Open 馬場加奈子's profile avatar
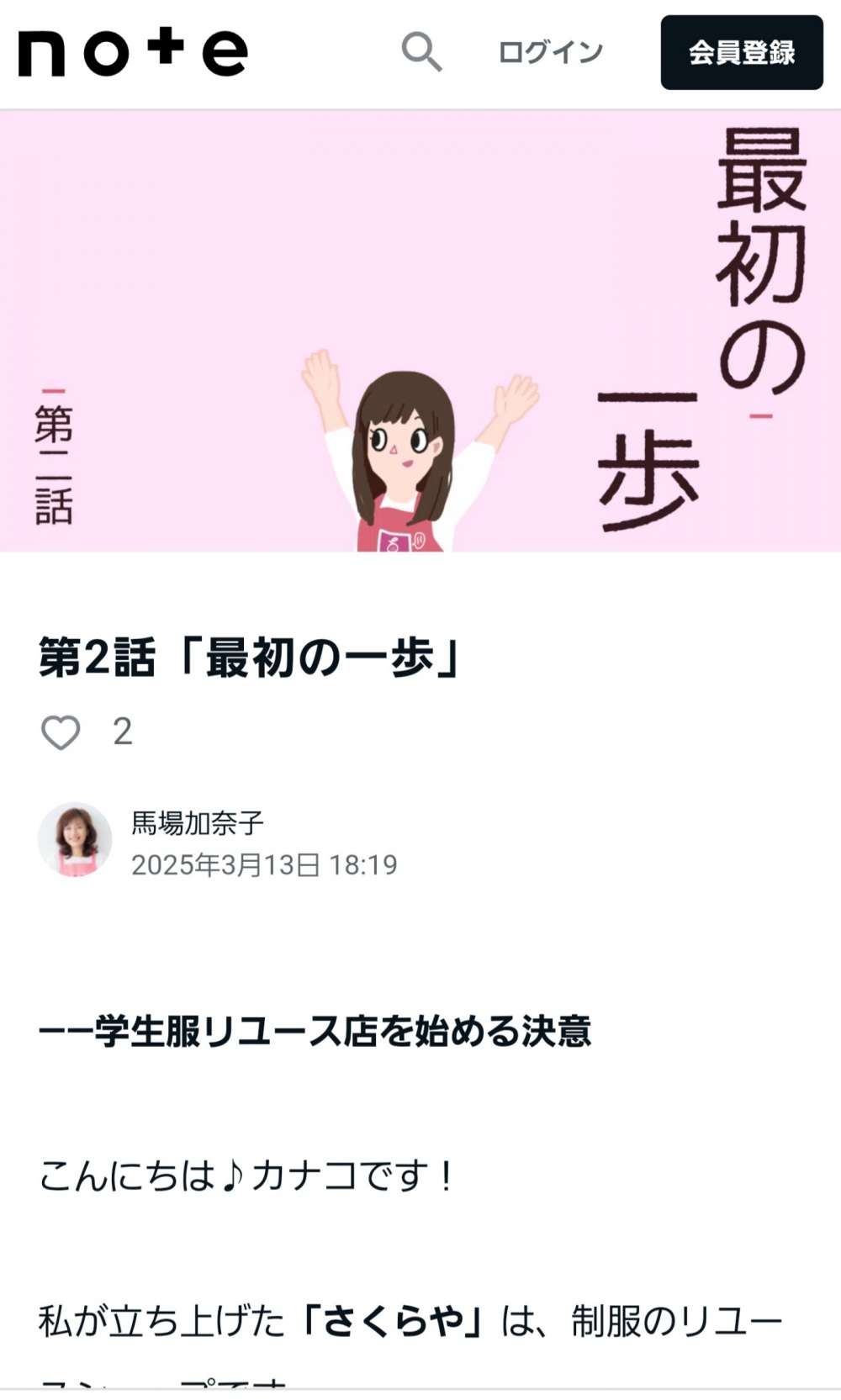This screenshot has width=841, height=1400. [x=75, y=840]
